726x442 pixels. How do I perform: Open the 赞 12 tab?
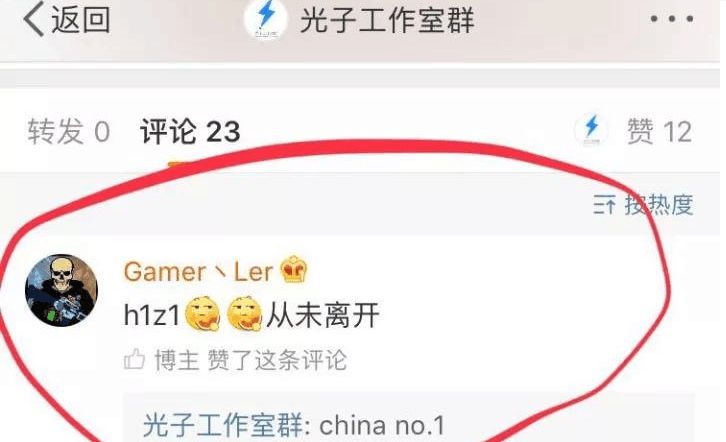pos(658,131)
